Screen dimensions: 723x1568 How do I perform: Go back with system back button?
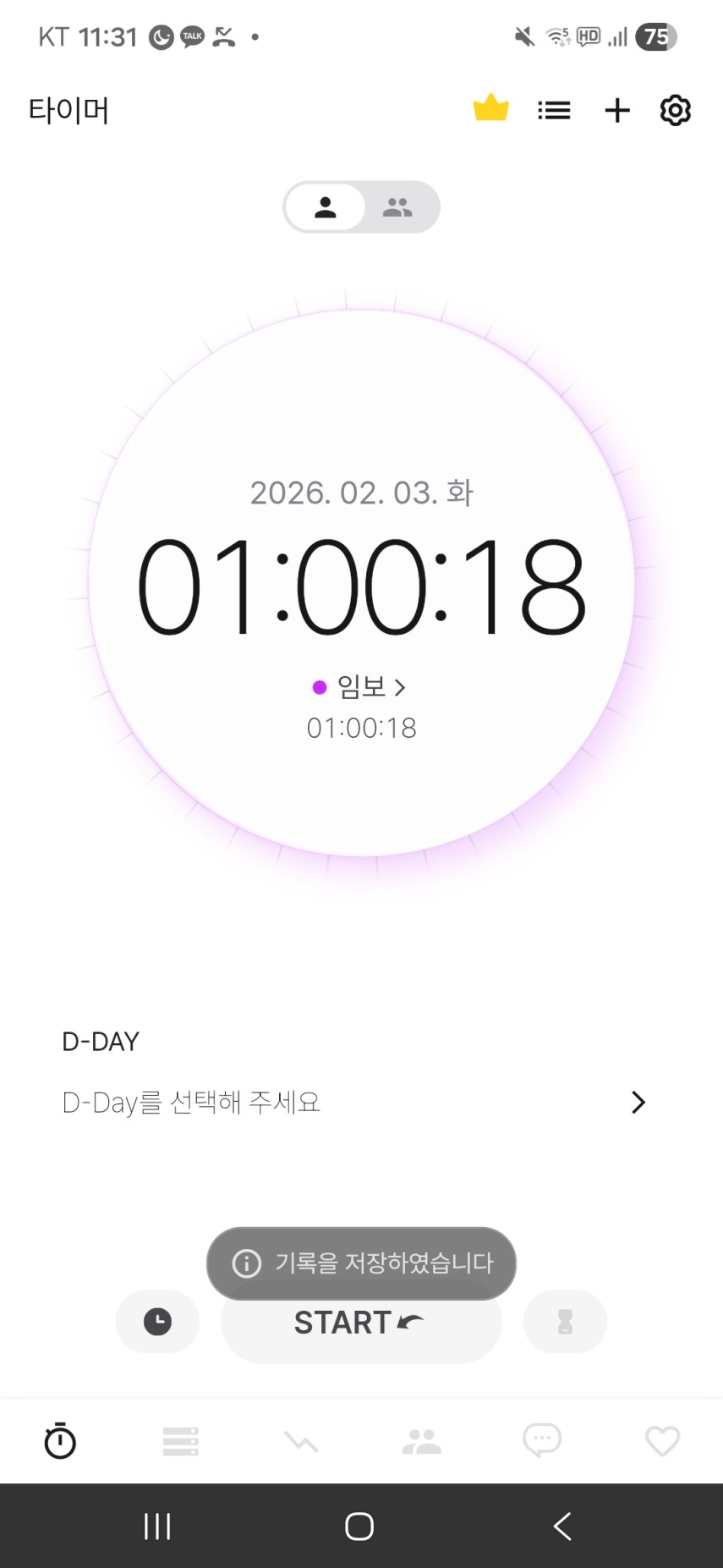[x=562, y=1527]
